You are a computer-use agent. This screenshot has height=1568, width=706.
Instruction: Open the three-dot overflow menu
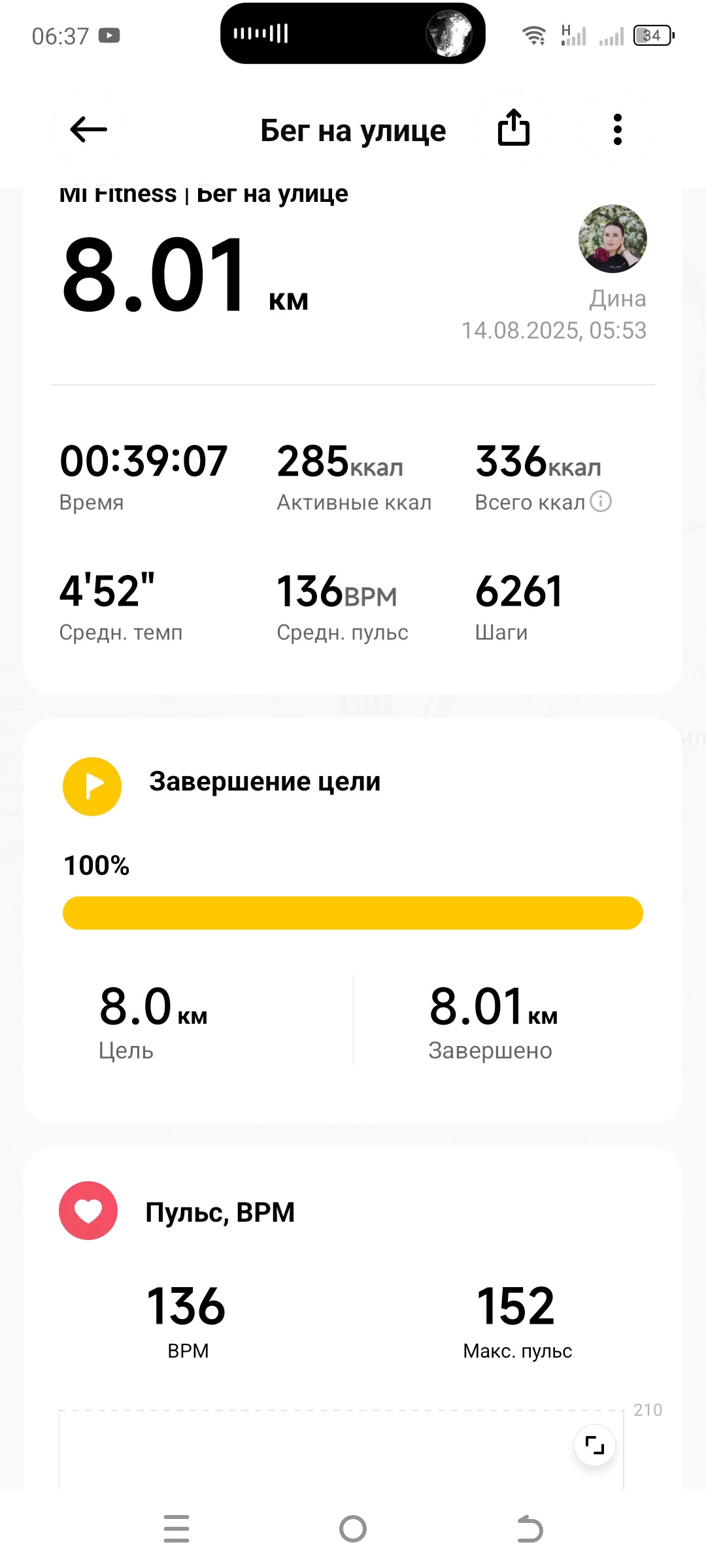617,129
